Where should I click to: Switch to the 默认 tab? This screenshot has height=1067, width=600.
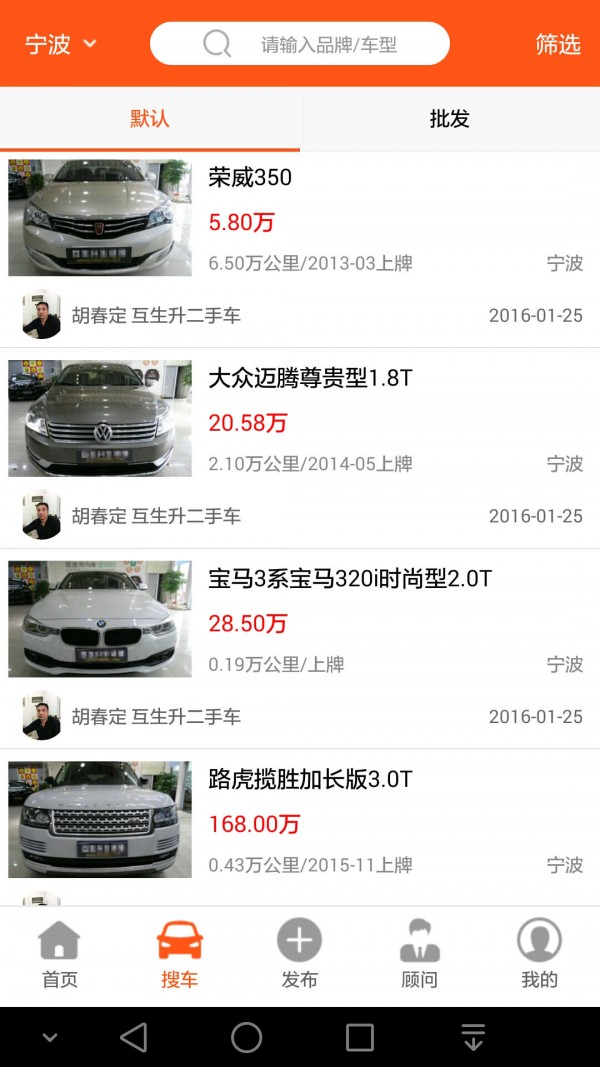[x=150, y=119]
